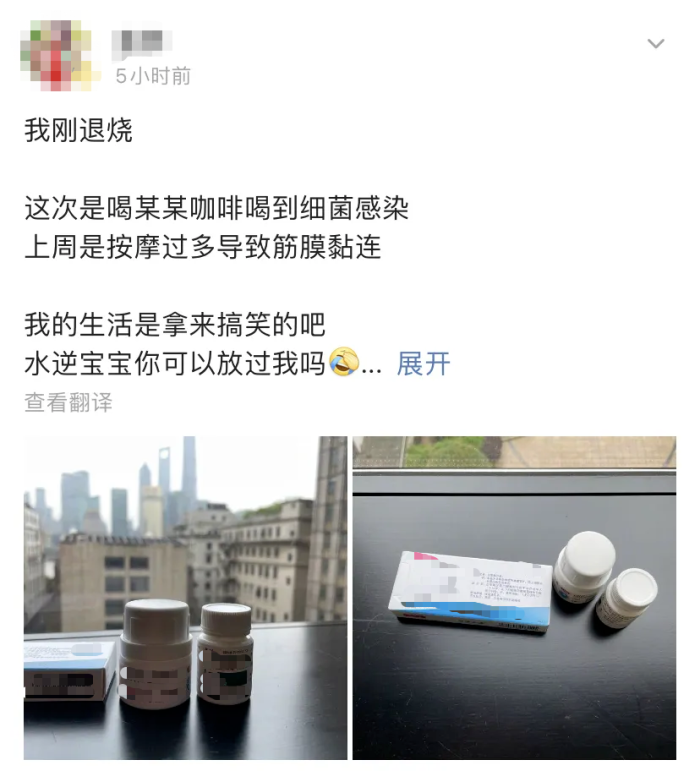Expand the full post text via 展开
This screenshot has height=771, width=700.
click(423, 364)
